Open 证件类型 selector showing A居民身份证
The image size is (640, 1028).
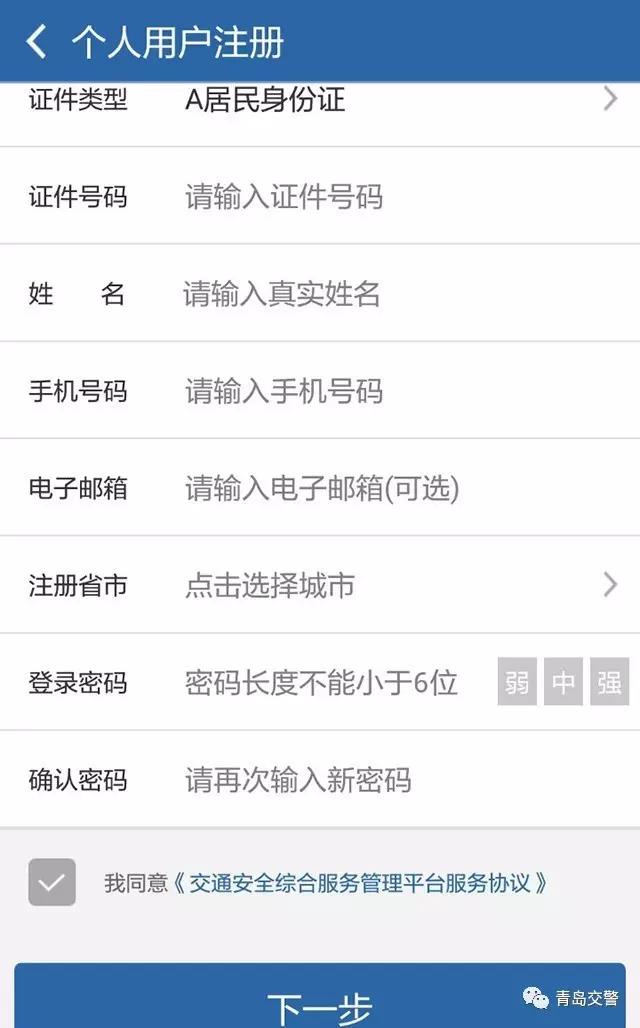[400, 101]
